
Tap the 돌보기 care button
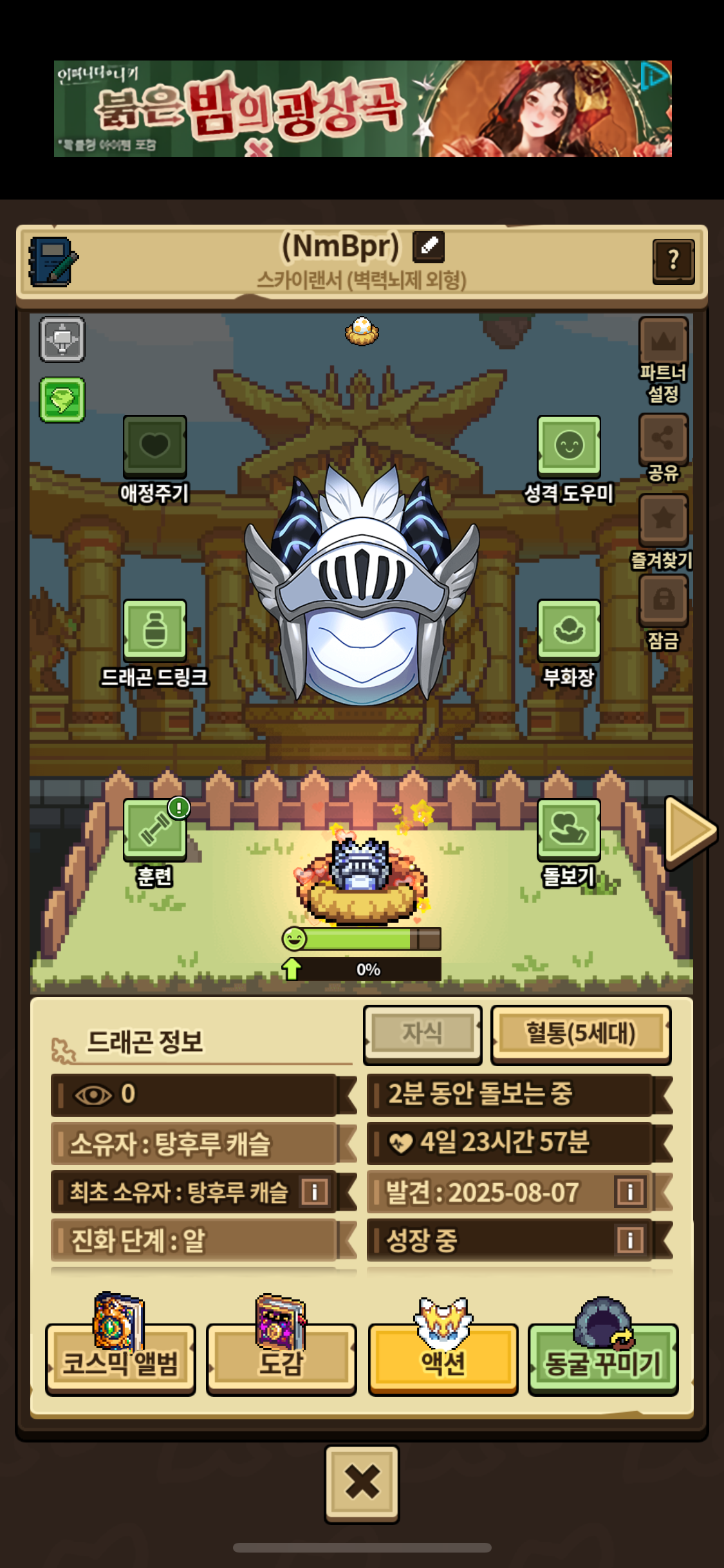pyautogui.click(x=569, y=830)
